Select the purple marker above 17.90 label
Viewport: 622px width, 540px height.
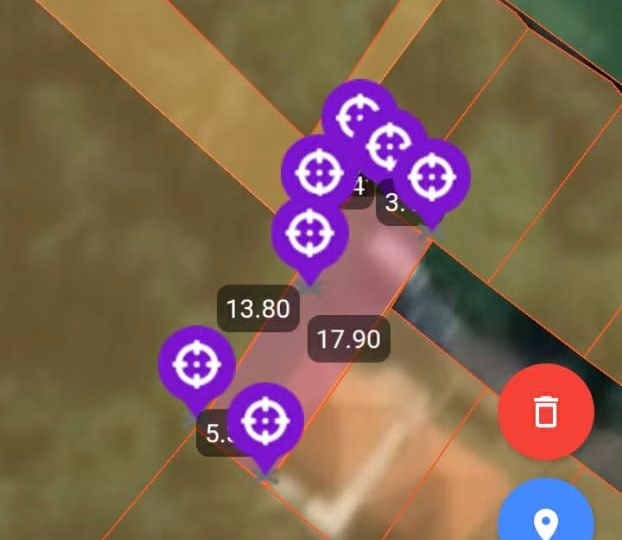[310, 233]
